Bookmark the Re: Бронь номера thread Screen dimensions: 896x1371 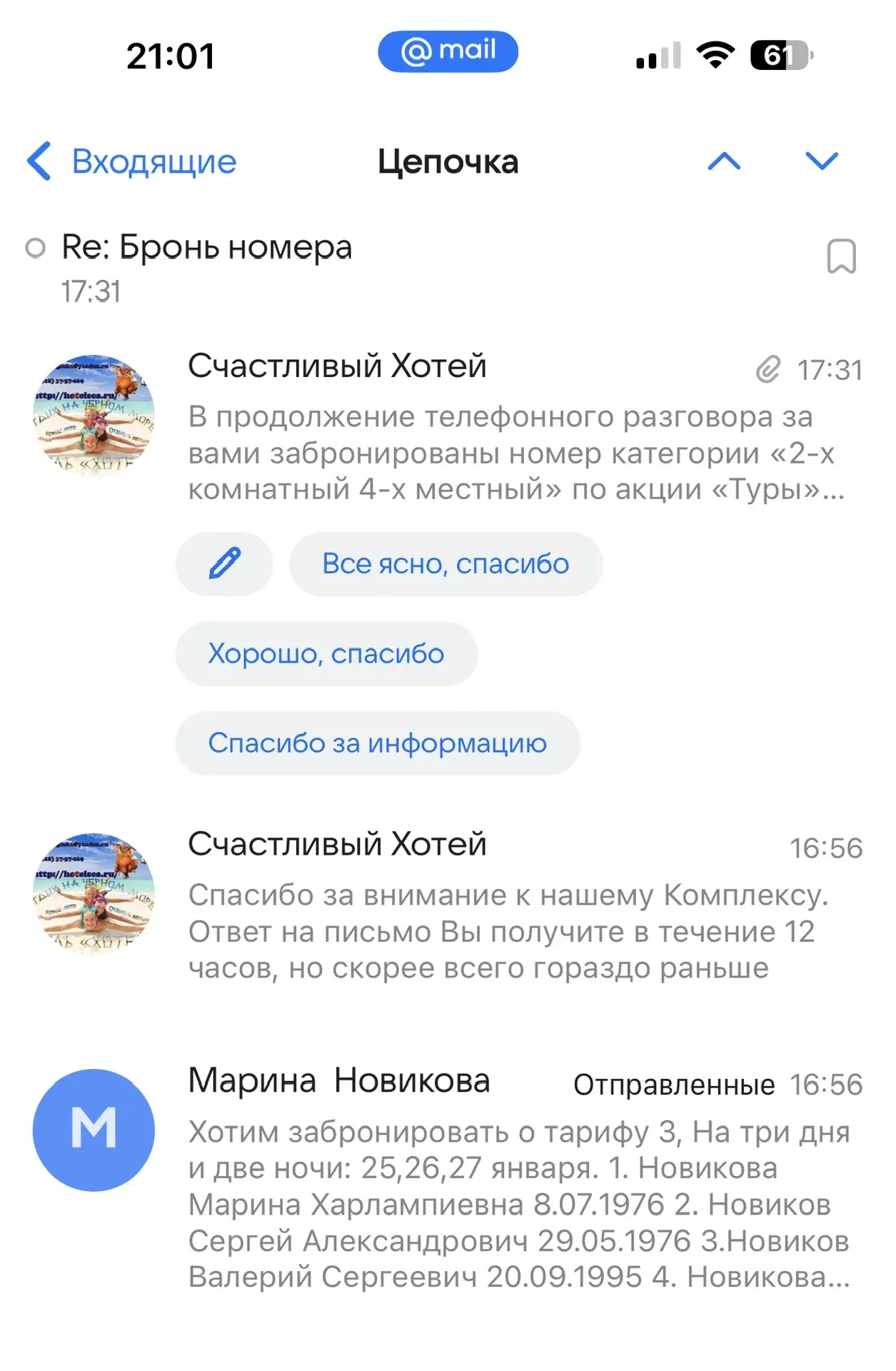(x=841, y=256)
